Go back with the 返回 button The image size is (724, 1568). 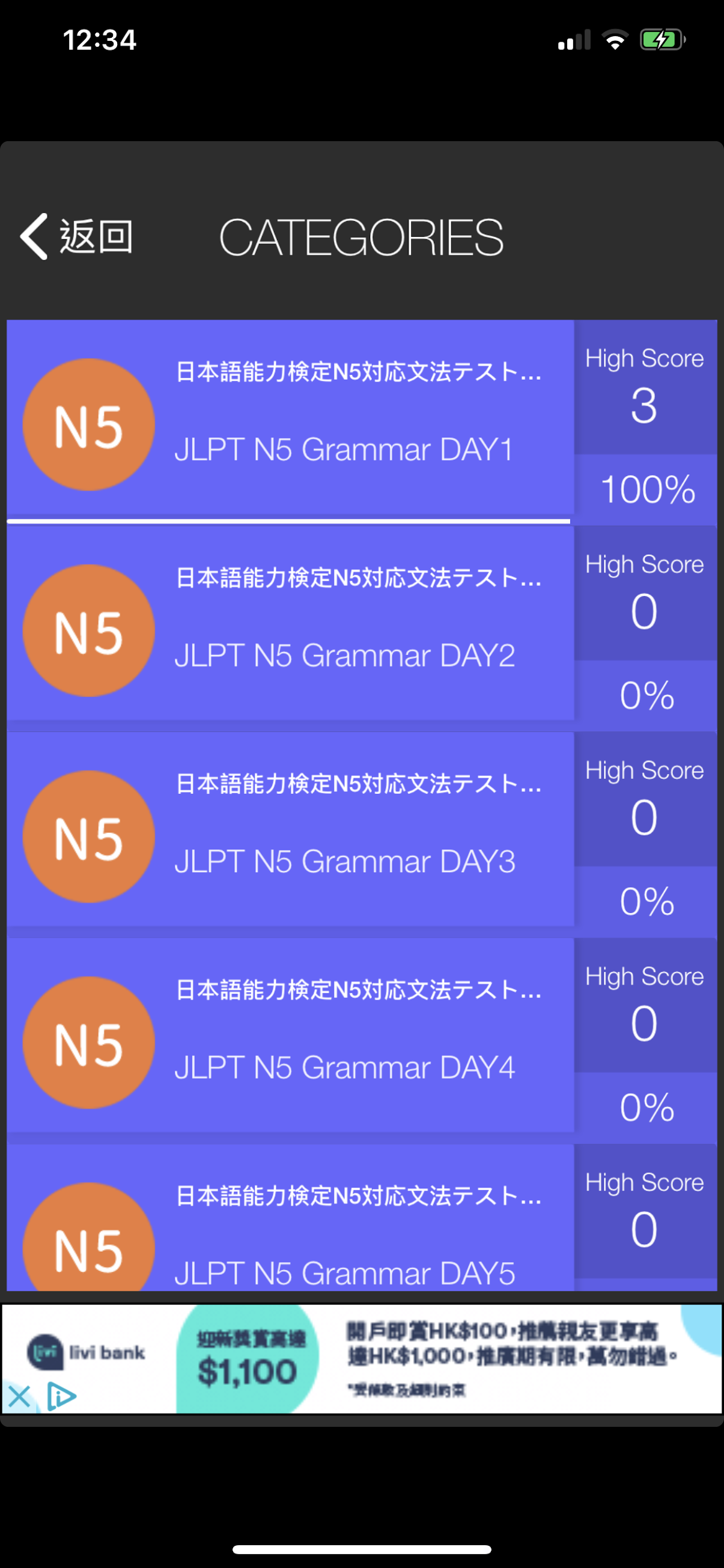(x=78, y=237)
